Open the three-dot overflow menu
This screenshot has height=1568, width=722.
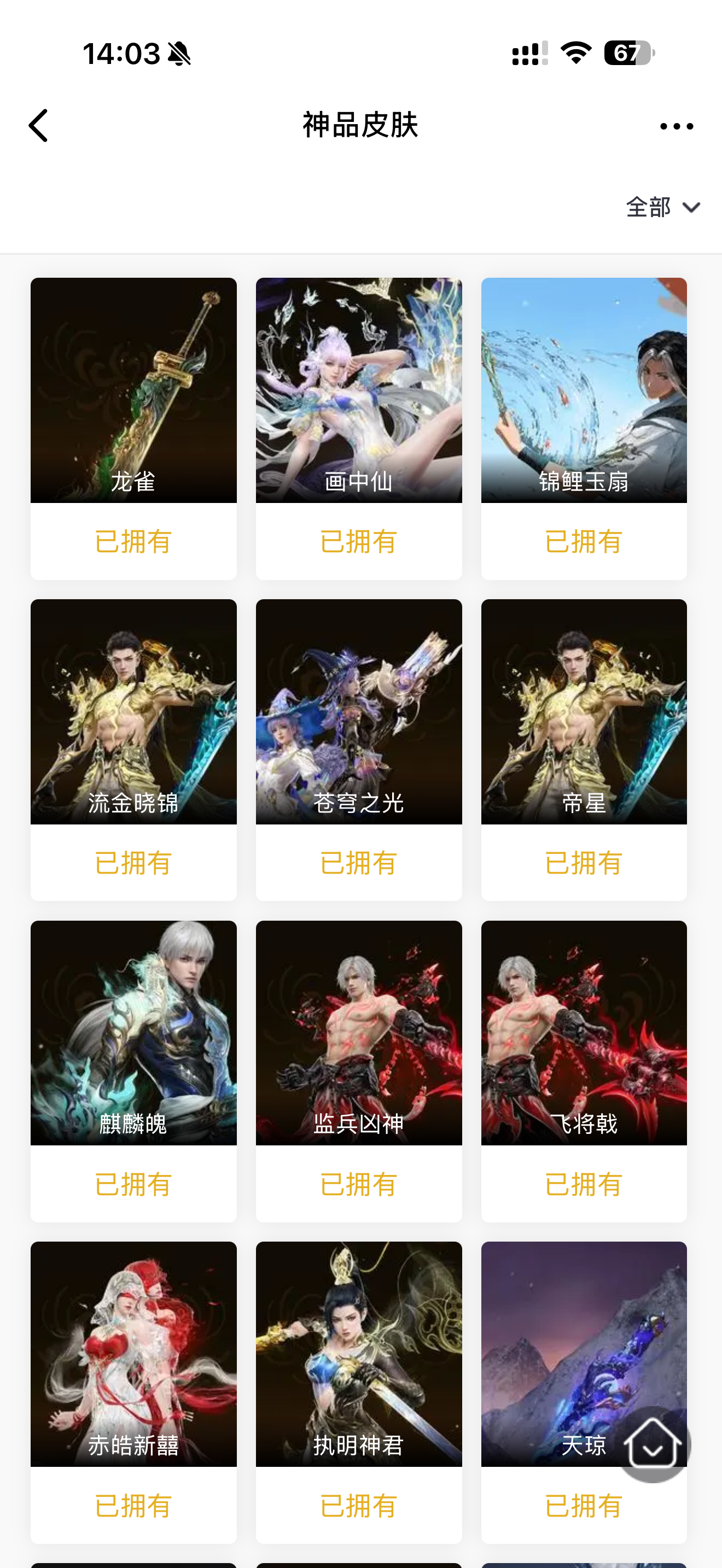pos(677,127)
